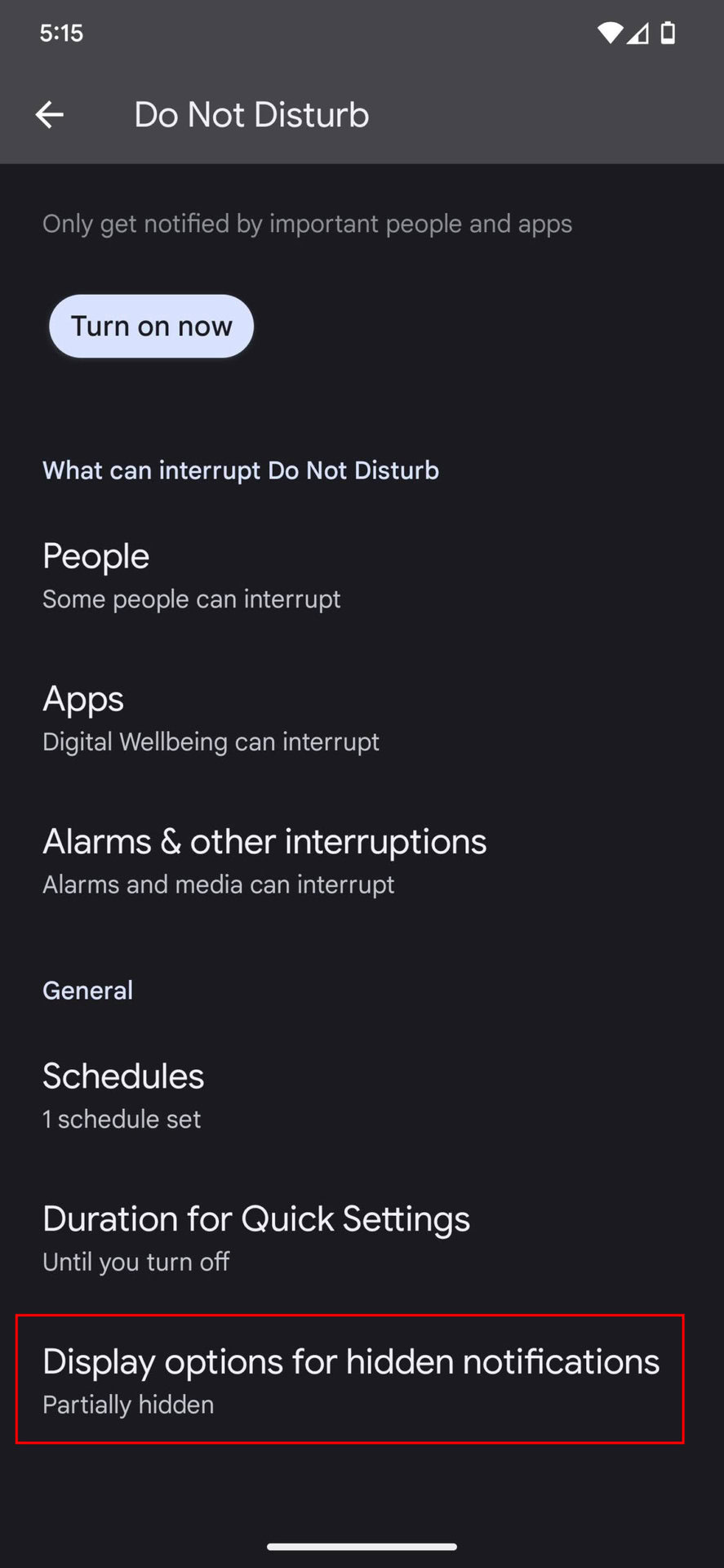
Task: Open Display options for hidden notifications
Action: [351, 1380]
